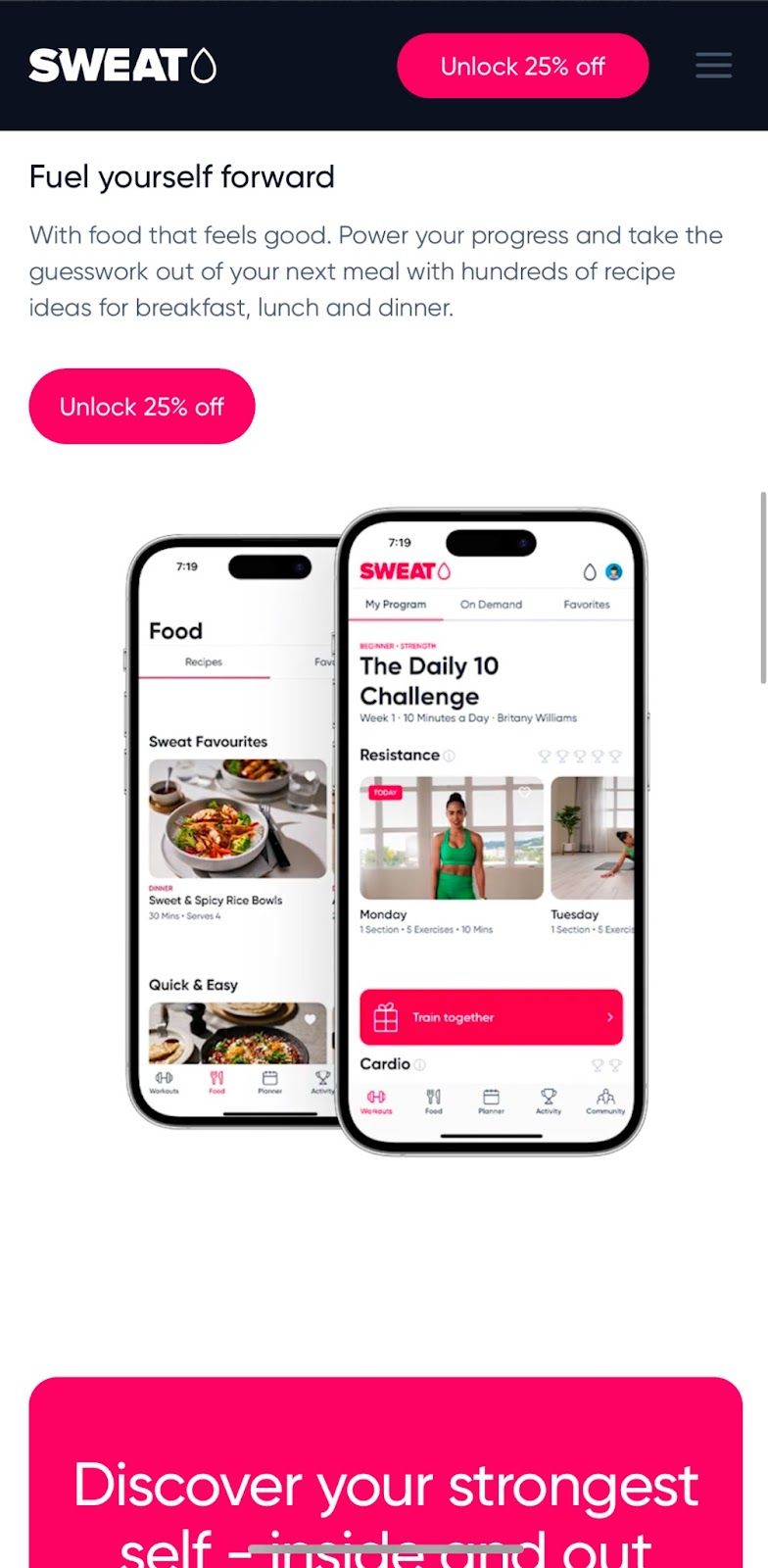This screenshot has width=768, height=1568.
Task: Open the hamburger menu
Action: click(x=713, y=66)
